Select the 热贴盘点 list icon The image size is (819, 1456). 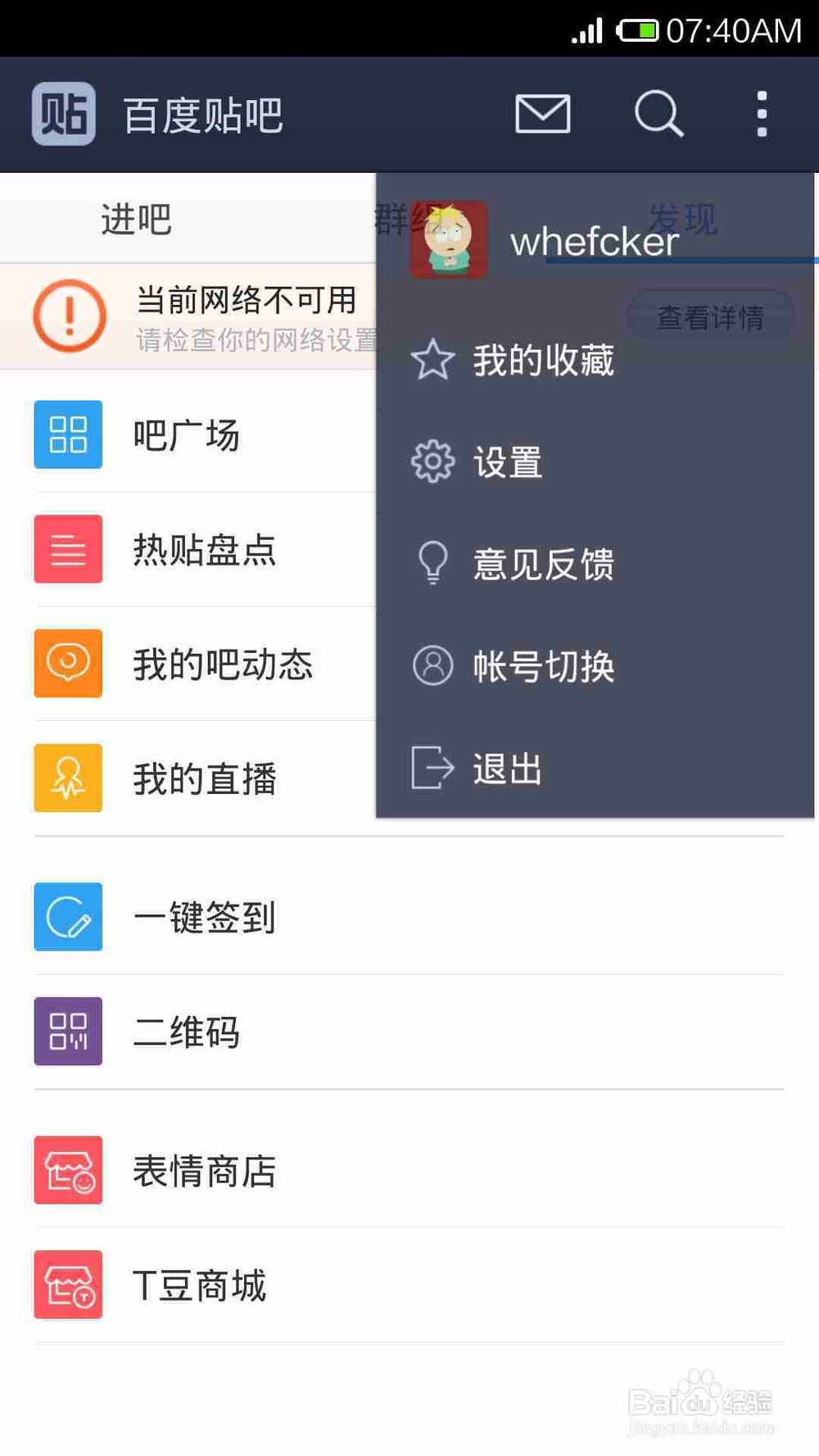tap(67, 550)
